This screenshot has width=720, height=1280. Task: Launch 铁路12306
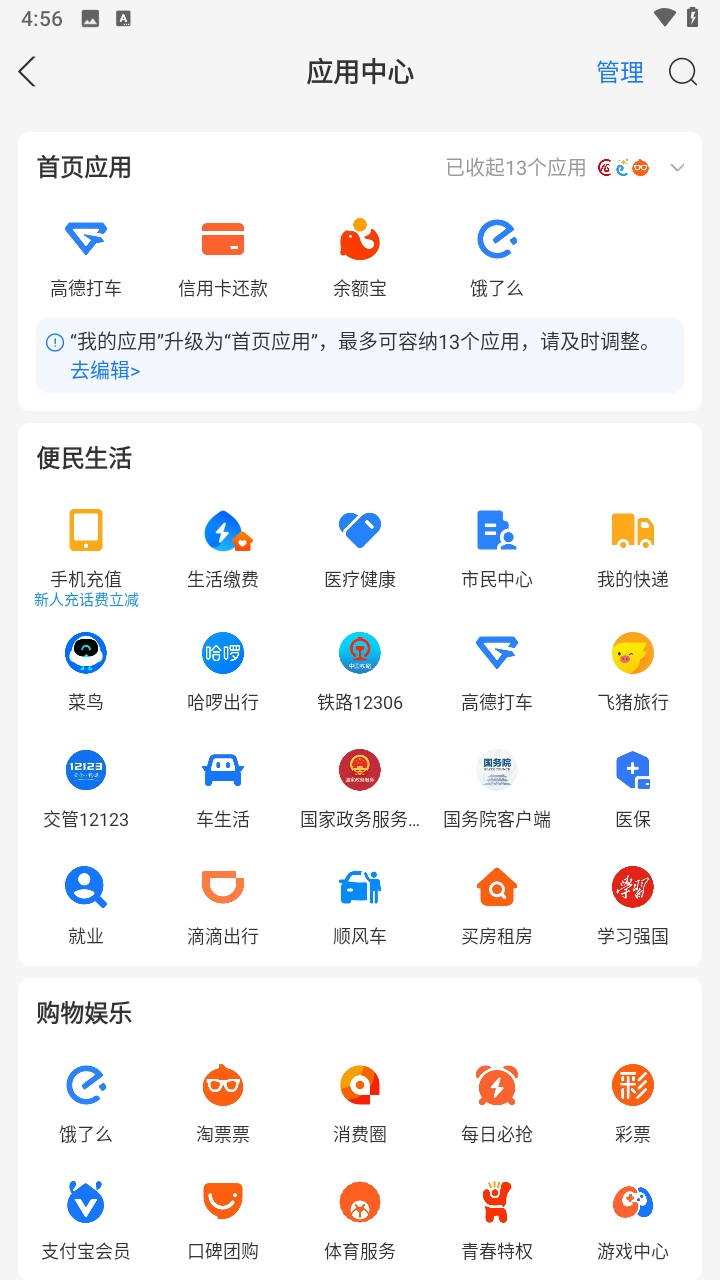[x=360, y=671]
